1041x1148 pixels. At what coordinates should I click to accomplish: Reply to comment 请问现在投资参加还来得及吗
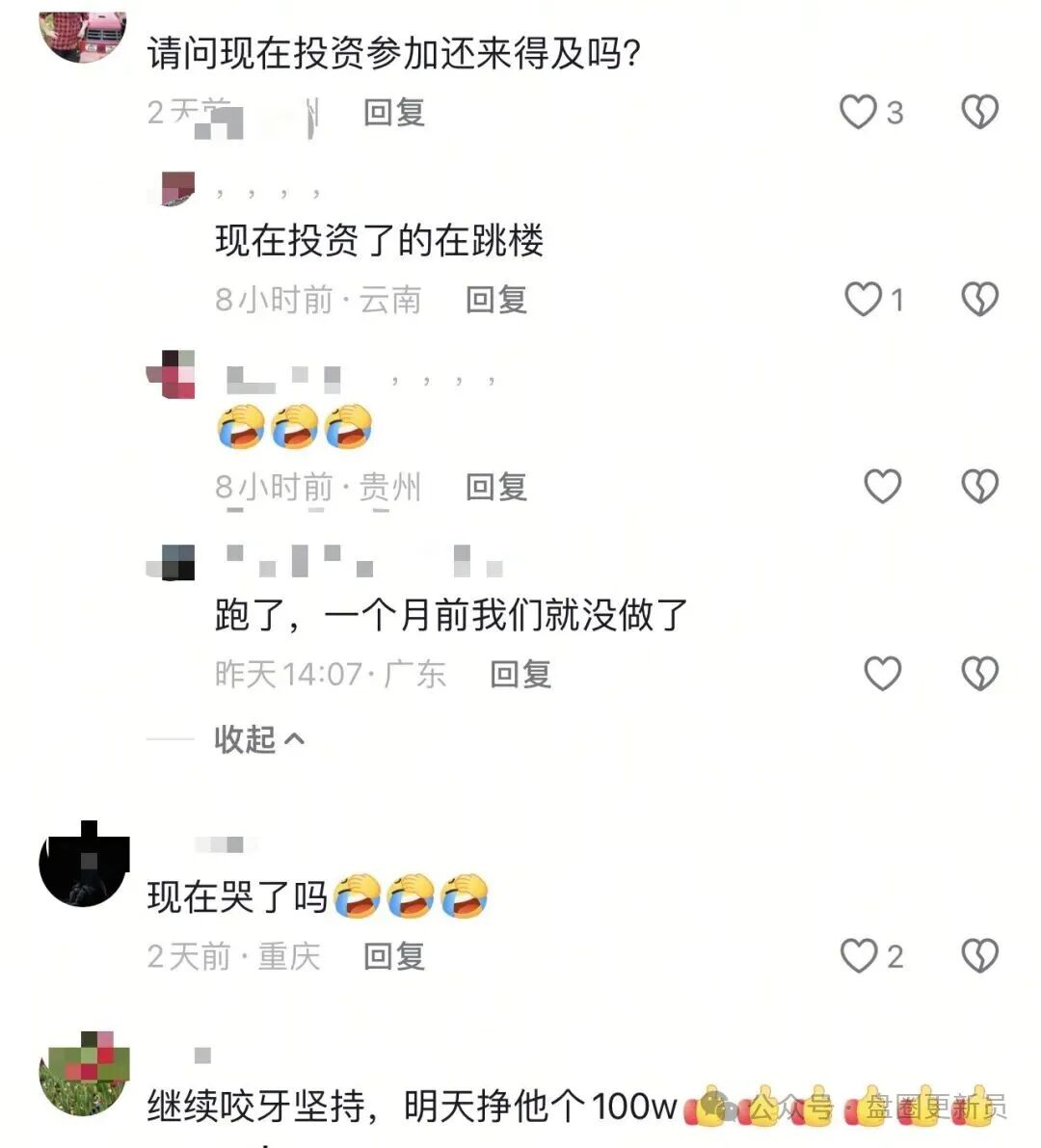pos(393,113)
